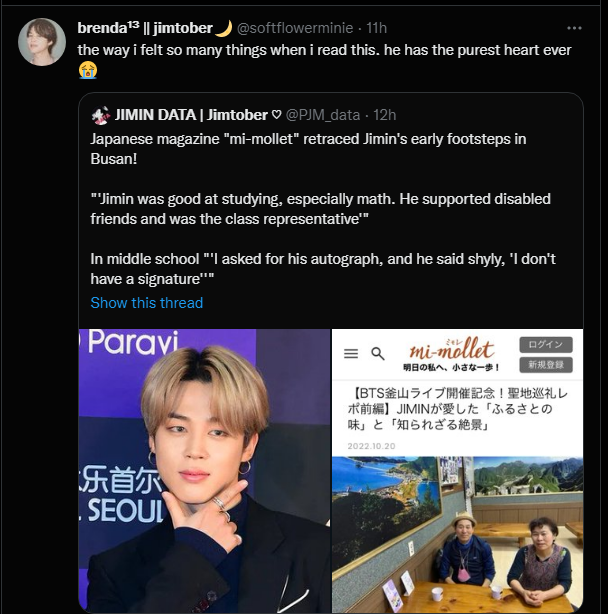Open the mi-mollet article screenshot image
608x614 pixels.
point(457,470)
